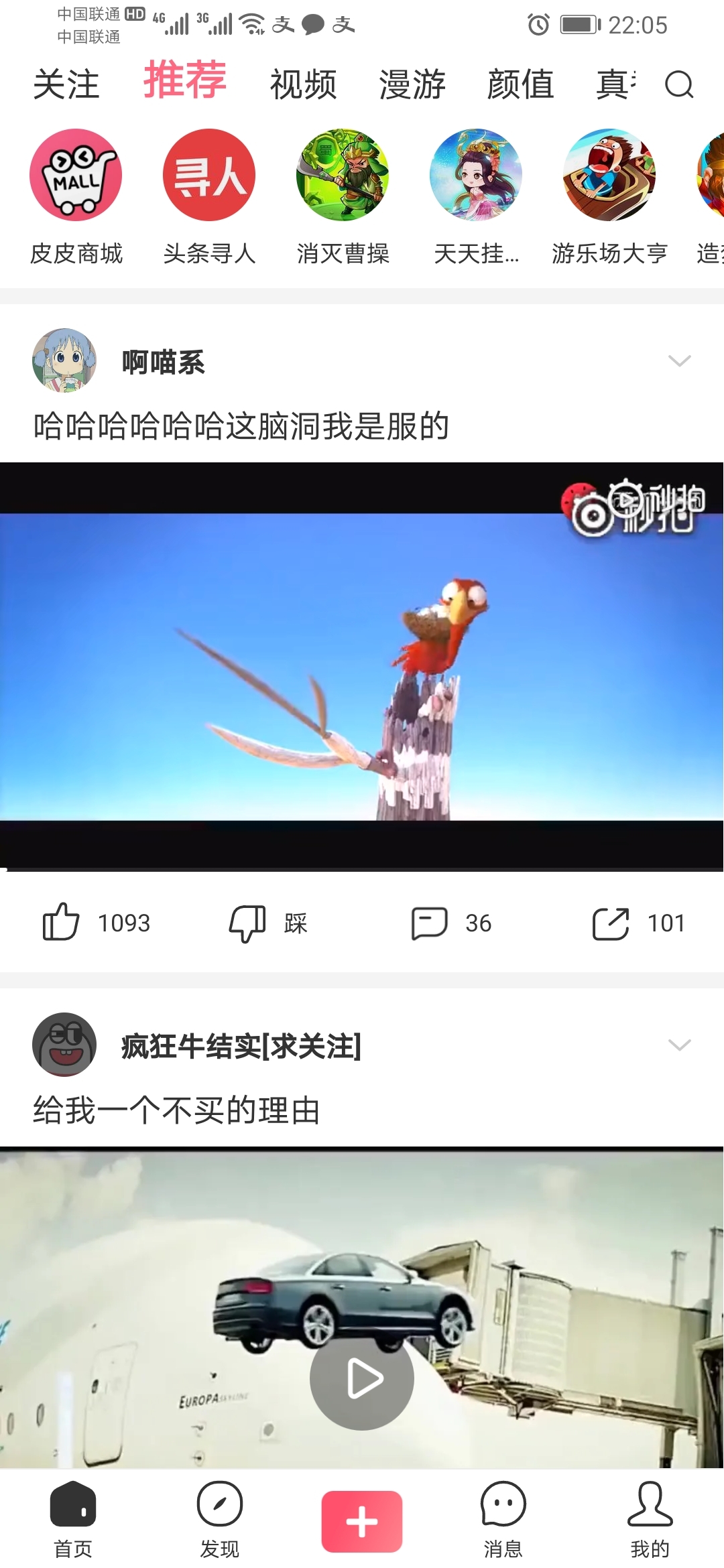Switch to the 漫游 tab
This screenshot has height=1568, width=724.
[412, 84]
